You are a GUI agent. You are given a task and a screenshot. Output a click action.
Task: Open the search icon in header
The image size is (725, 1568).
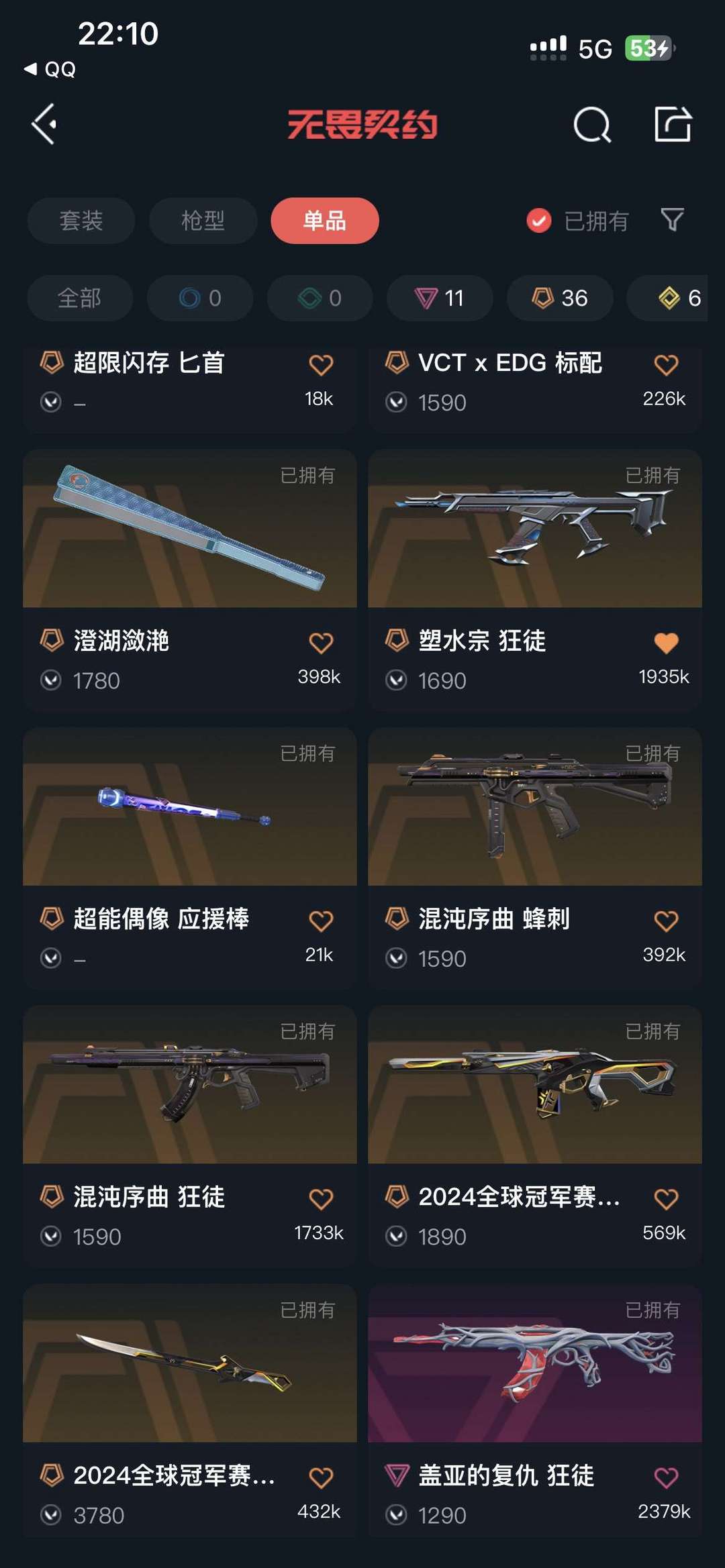click(592, 125)
